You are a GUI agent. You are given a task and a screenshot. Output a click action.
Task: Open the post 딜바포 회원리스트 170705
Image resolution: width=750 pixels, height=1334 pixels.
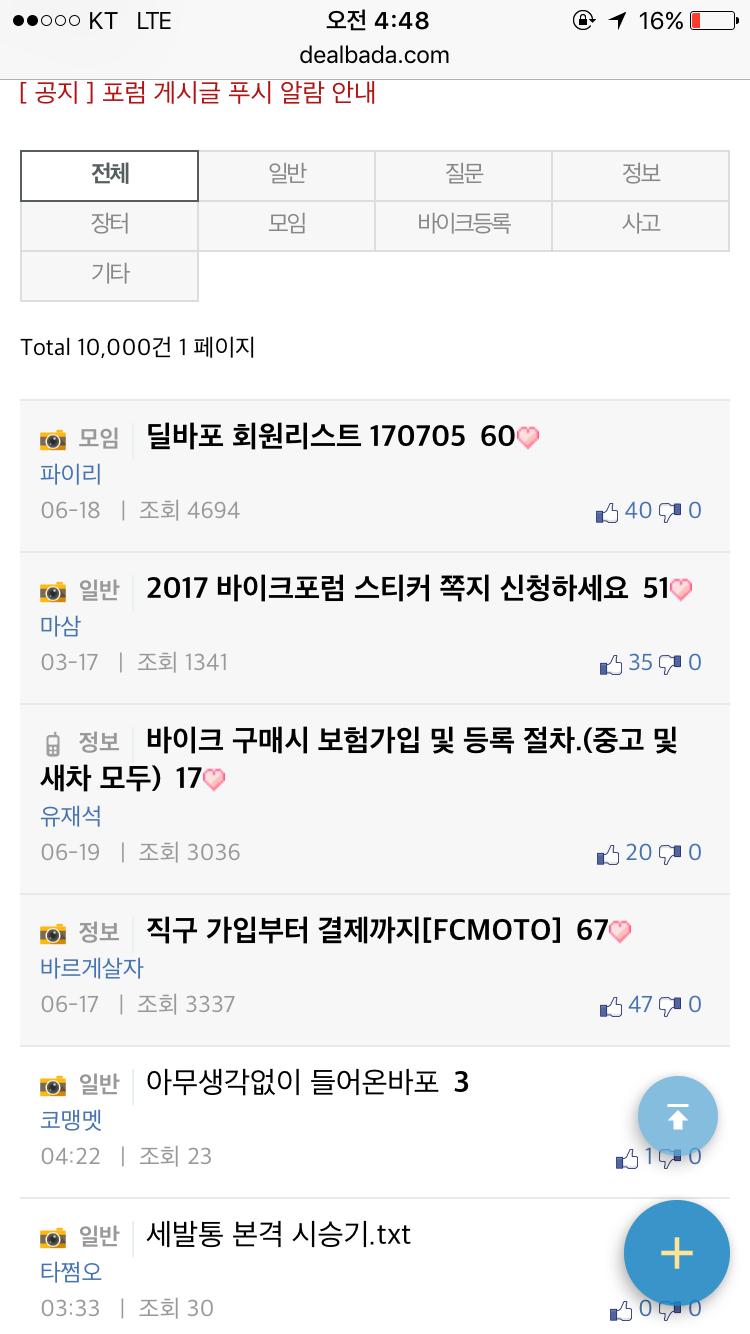pos(306,437)
